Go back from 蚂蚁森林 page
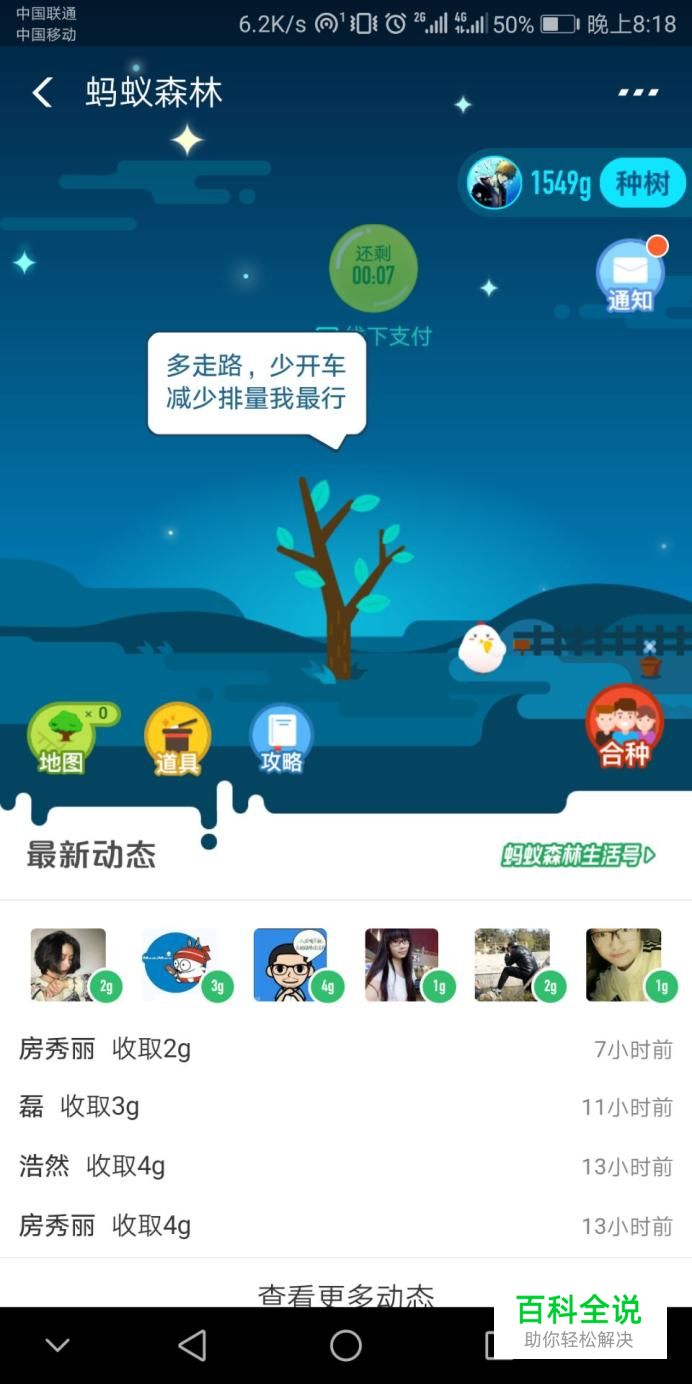The width and height of the screenshot is (692, 1384). pyautogui.click(x=42, y=93)
